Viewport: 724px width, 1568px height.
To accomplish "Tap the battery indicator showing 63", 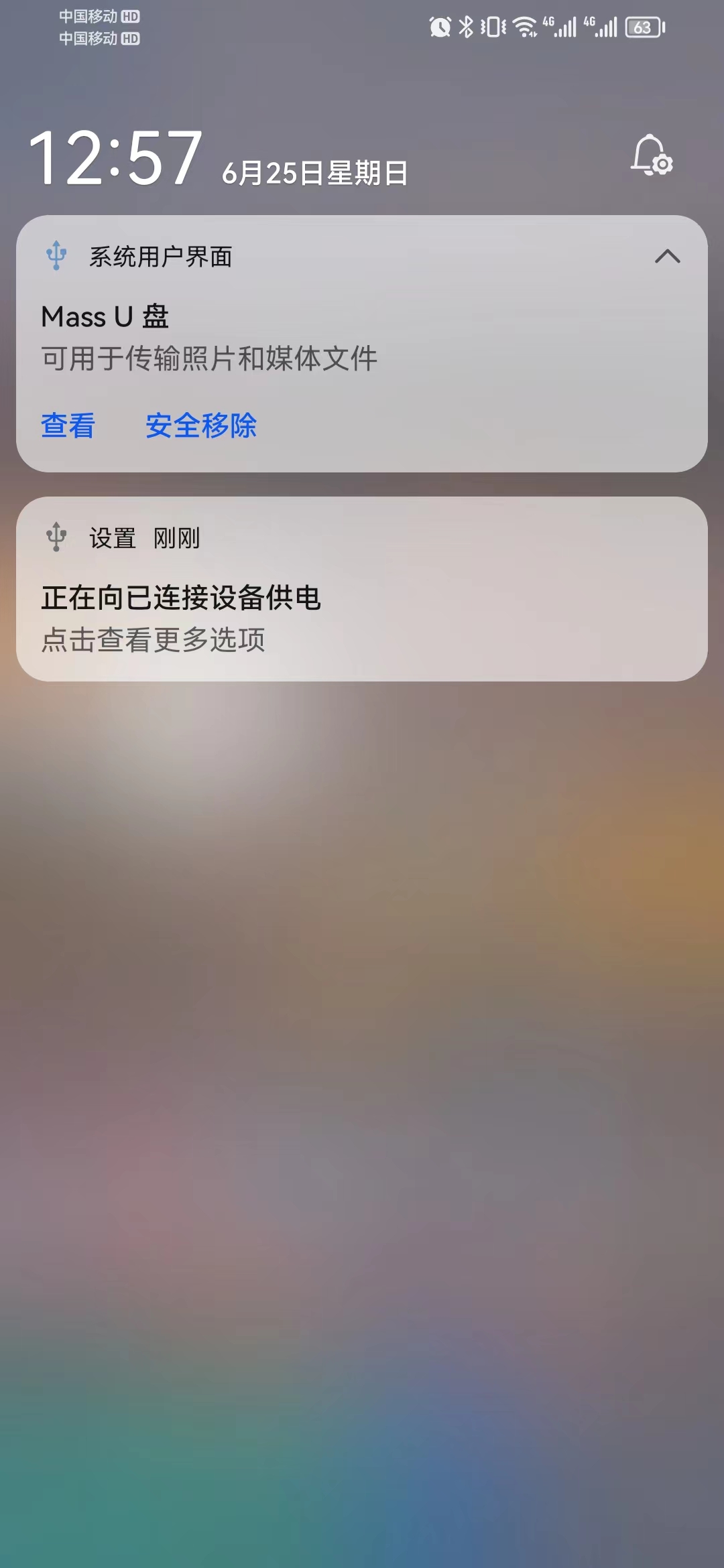I will (642, 25).
